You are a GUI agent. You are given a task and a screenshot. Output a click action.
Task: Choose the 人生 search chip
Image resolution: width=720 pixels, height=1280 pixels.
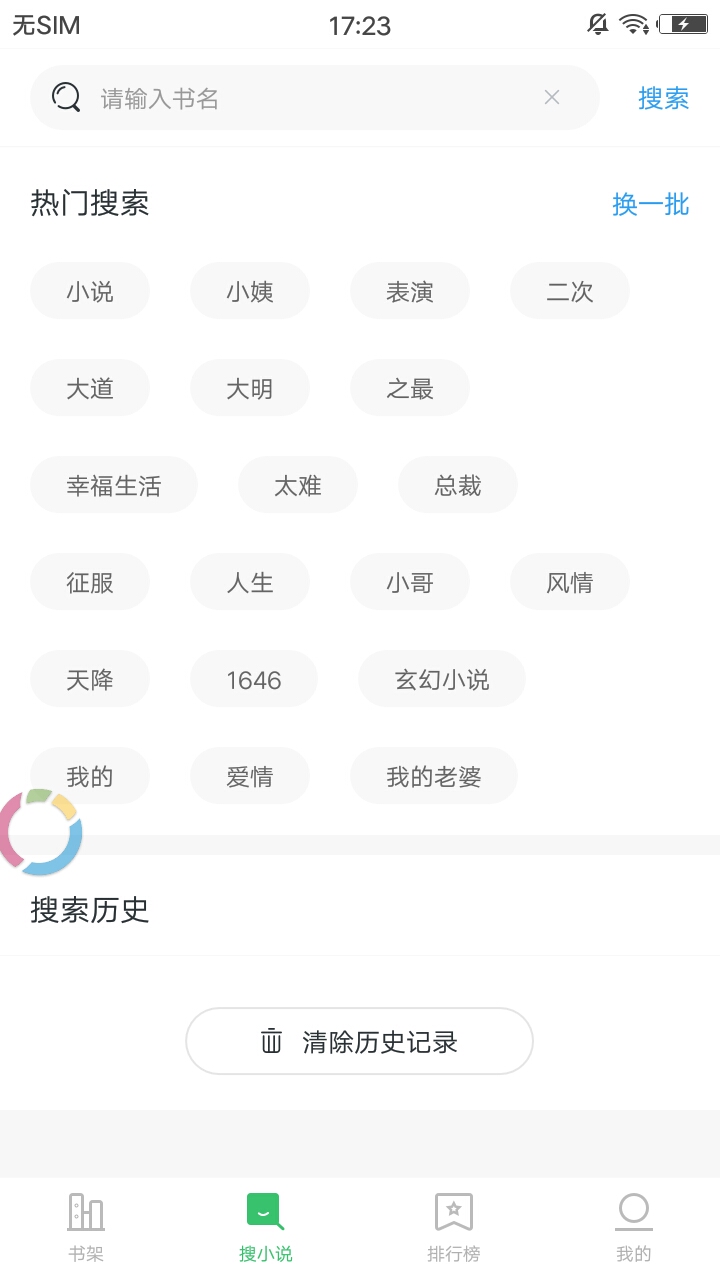pos(249,582)
